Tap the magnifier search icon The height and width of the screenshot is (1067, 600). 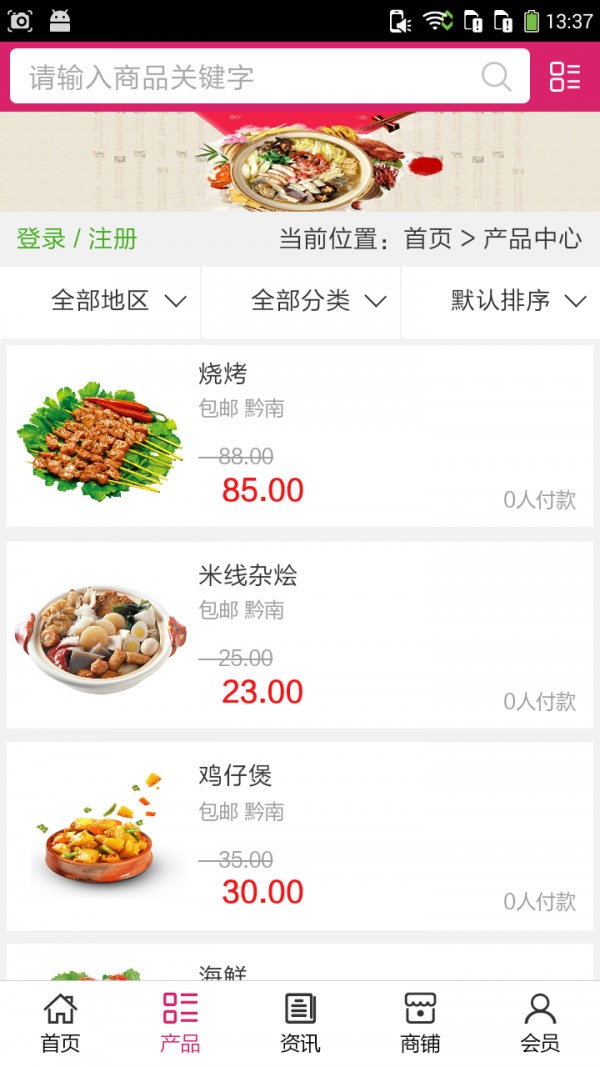click(x=496, y=77)
